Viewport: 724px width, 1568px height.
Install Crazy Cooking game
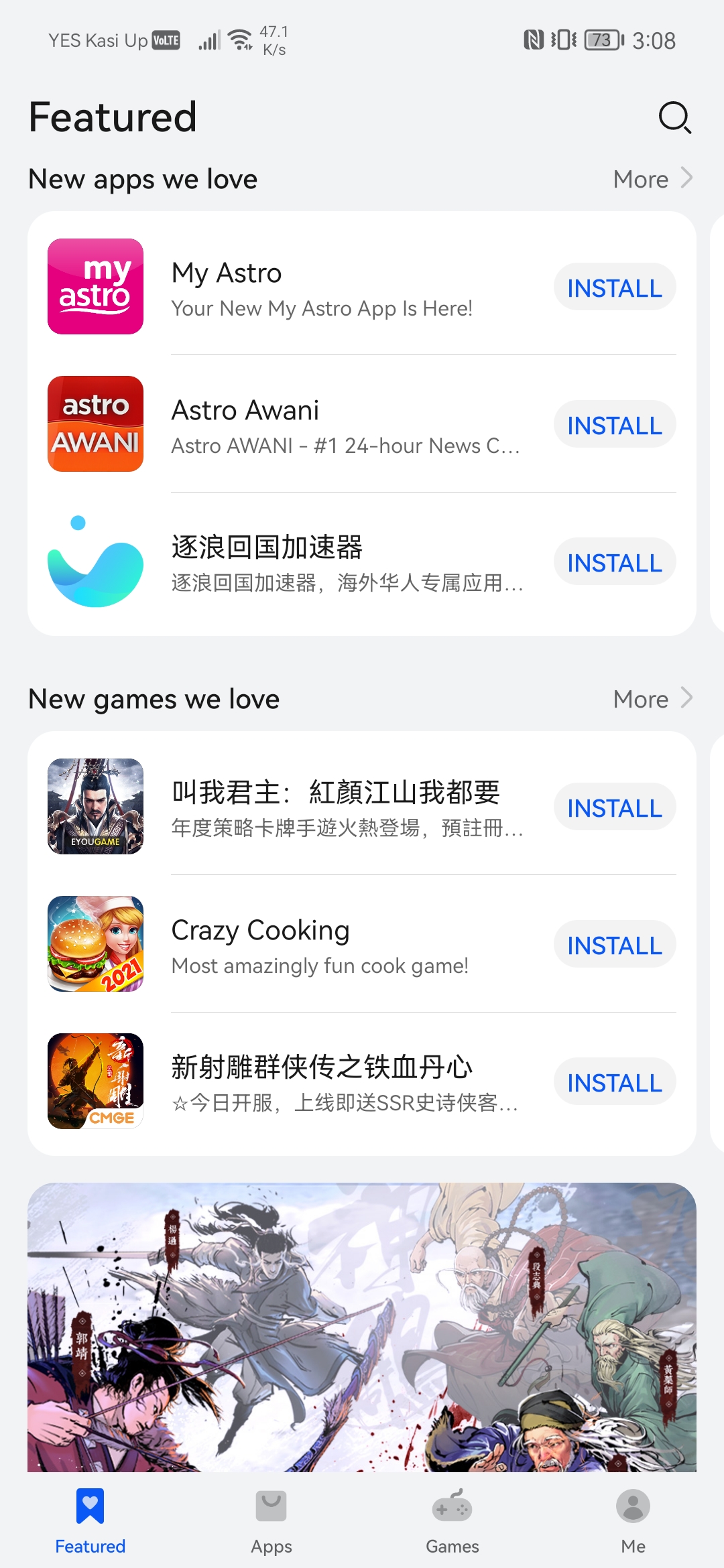coord(614,945)
